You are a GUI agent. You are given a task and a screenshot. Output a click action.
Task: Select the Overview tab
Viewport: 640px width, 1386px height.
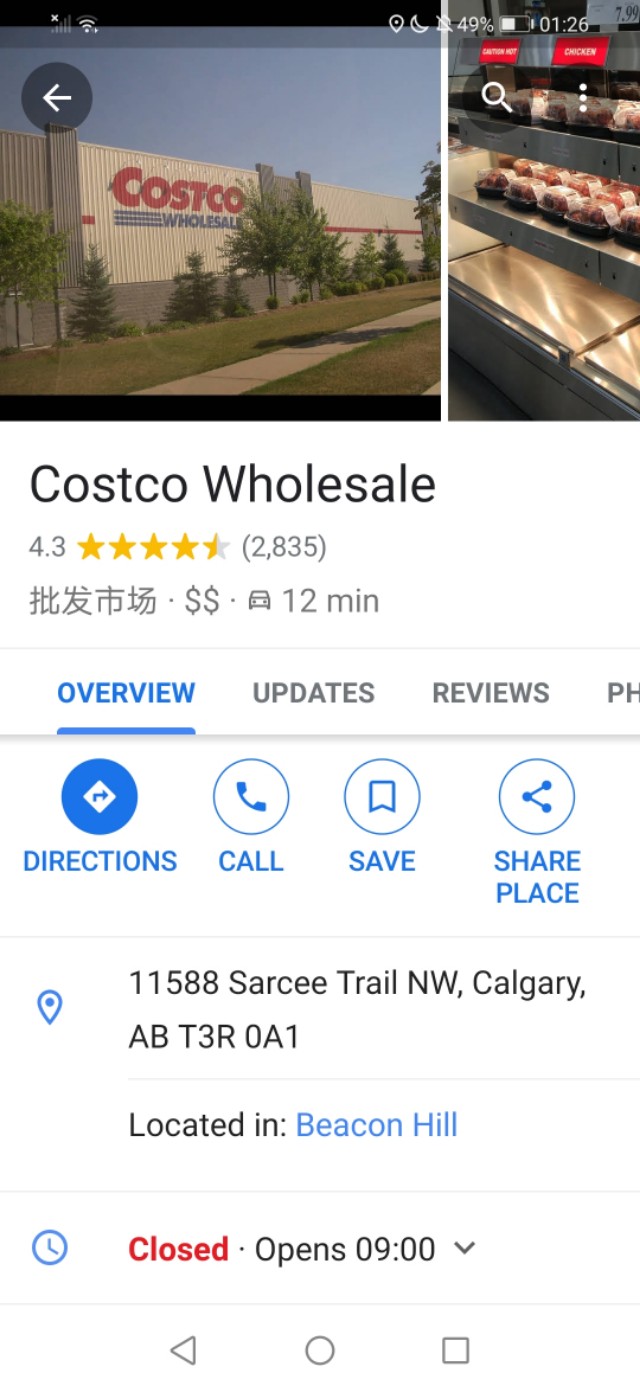126,693
